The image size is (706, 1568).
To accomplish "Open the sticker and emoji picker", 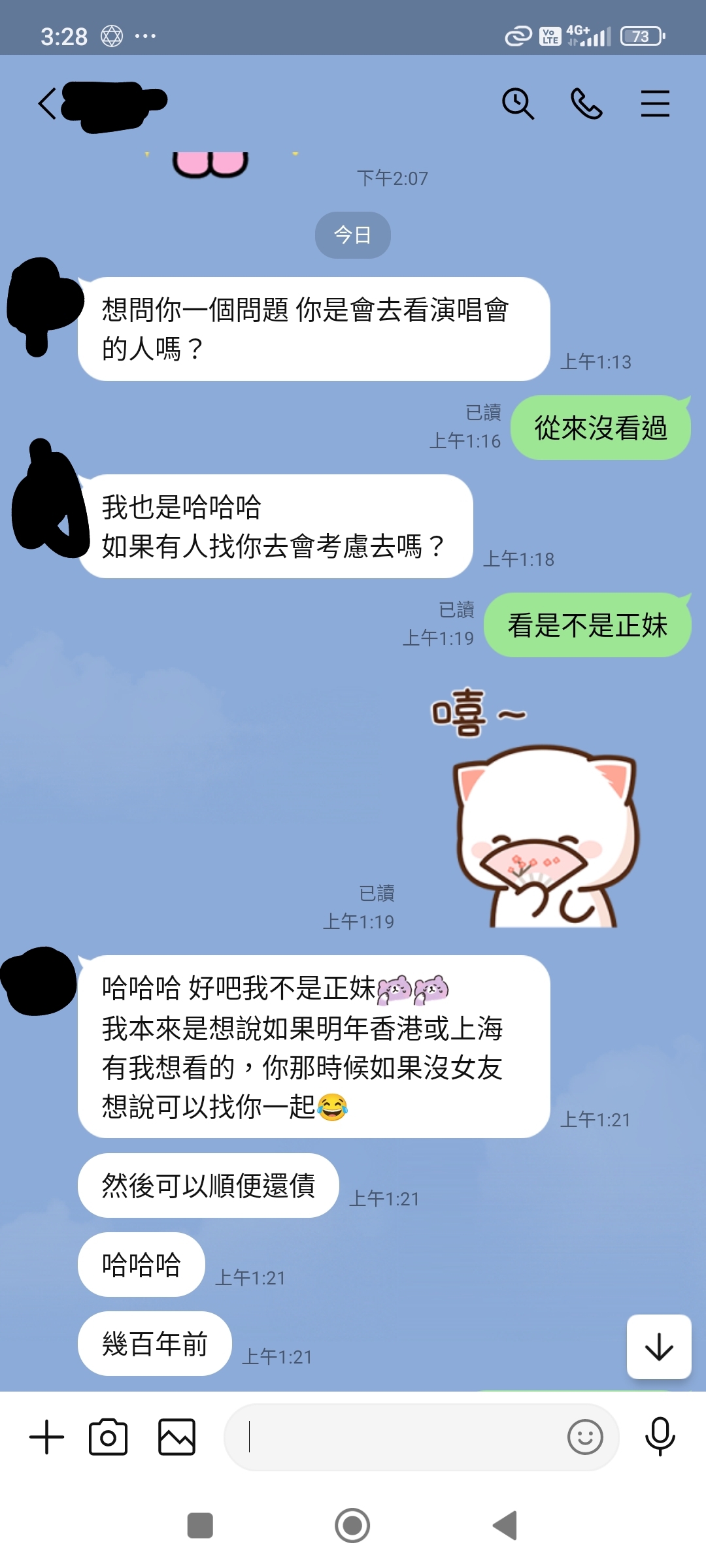I will pos(585,1437).
